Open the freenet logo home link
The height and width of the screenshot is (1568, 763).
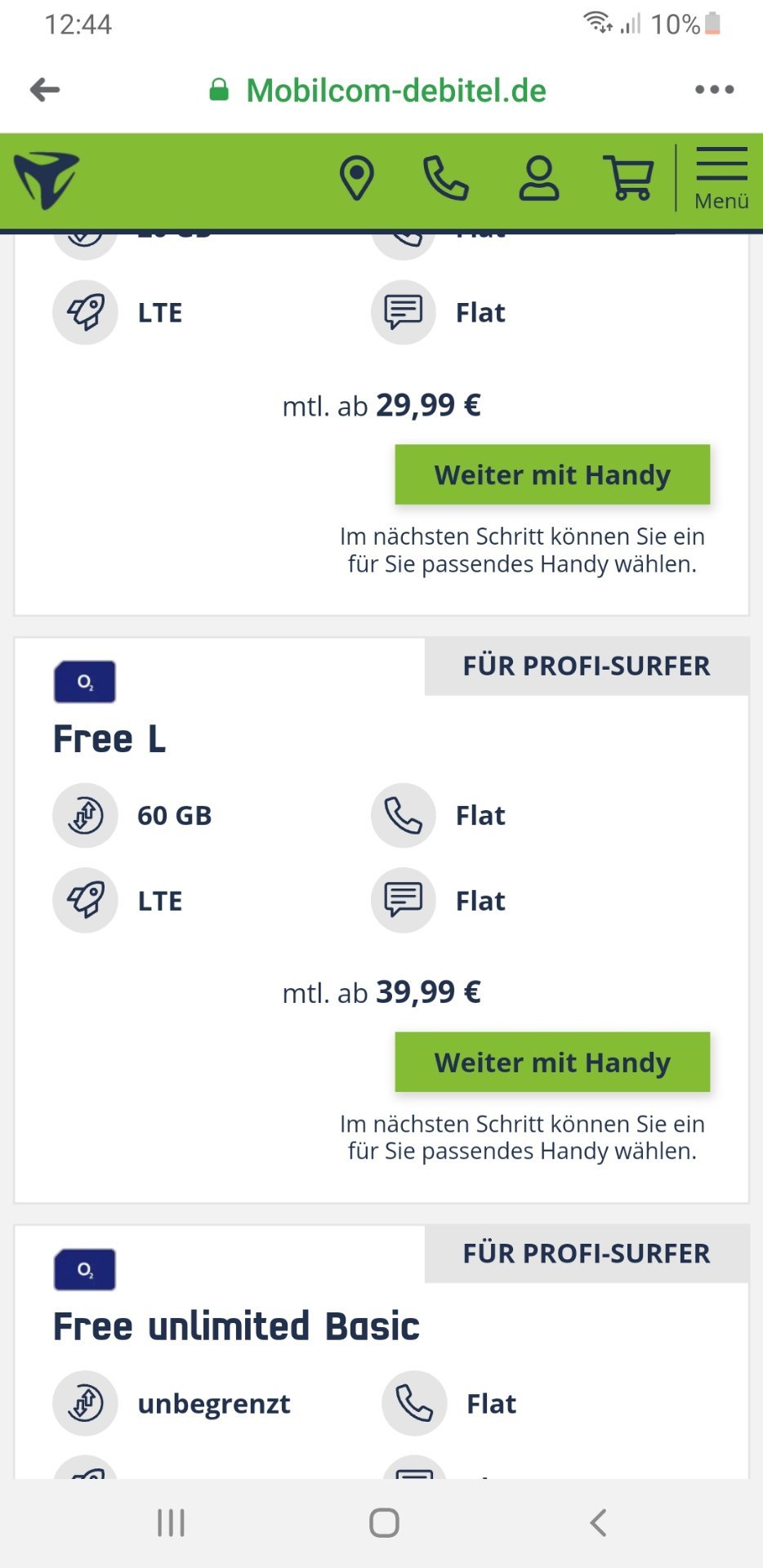pos(47,180)
